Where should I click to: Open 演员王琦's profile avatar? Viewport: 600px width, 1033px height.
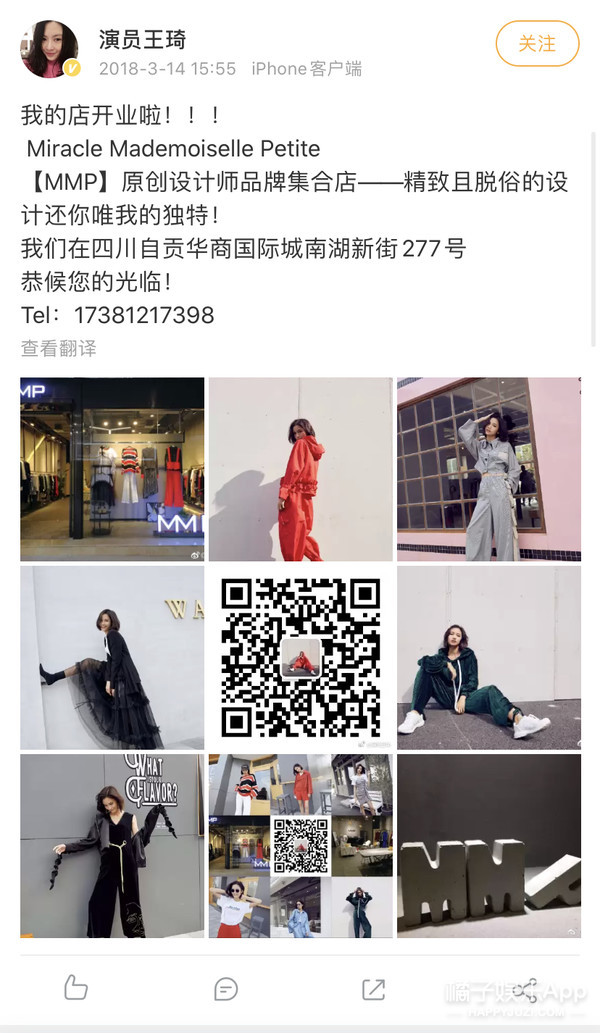pos(50,49)
